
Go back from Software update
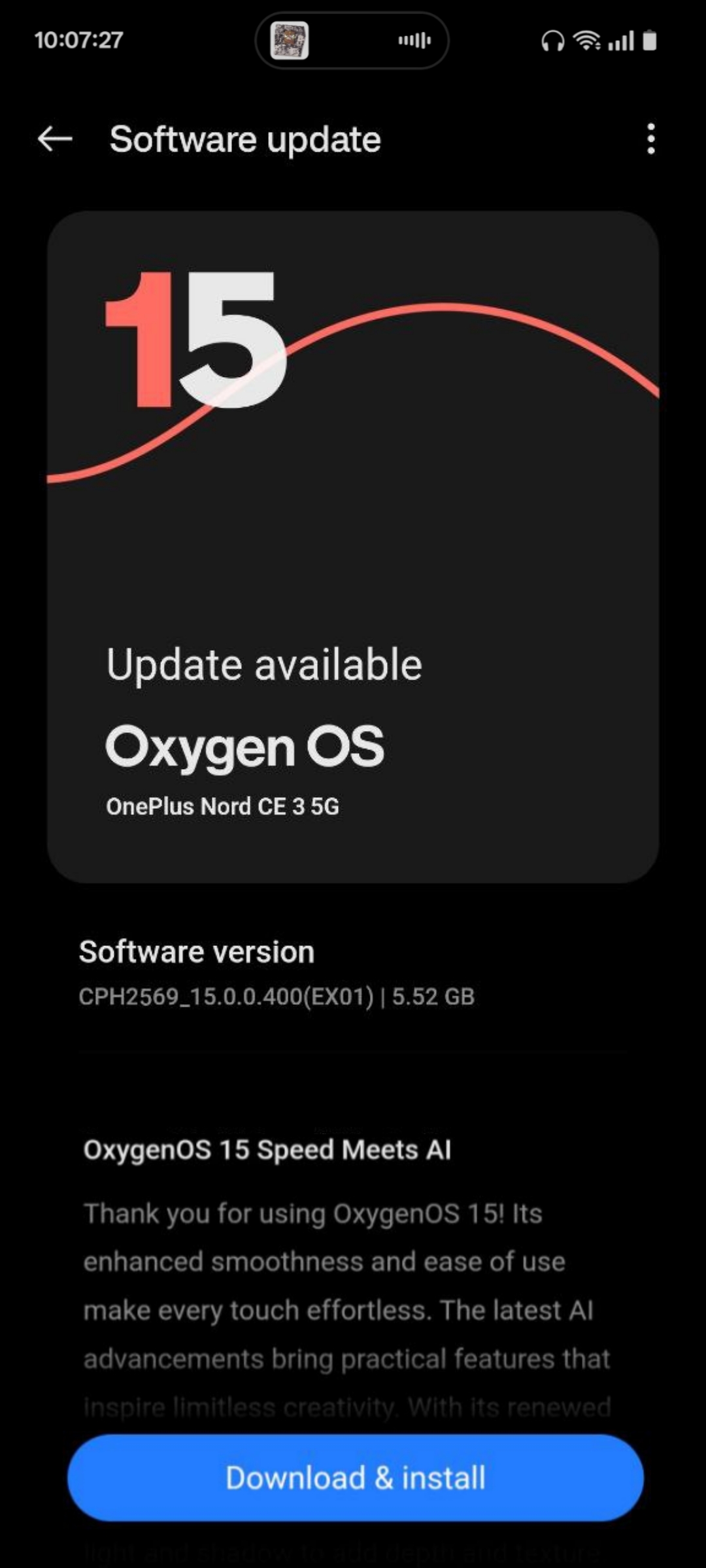[55, 139]
